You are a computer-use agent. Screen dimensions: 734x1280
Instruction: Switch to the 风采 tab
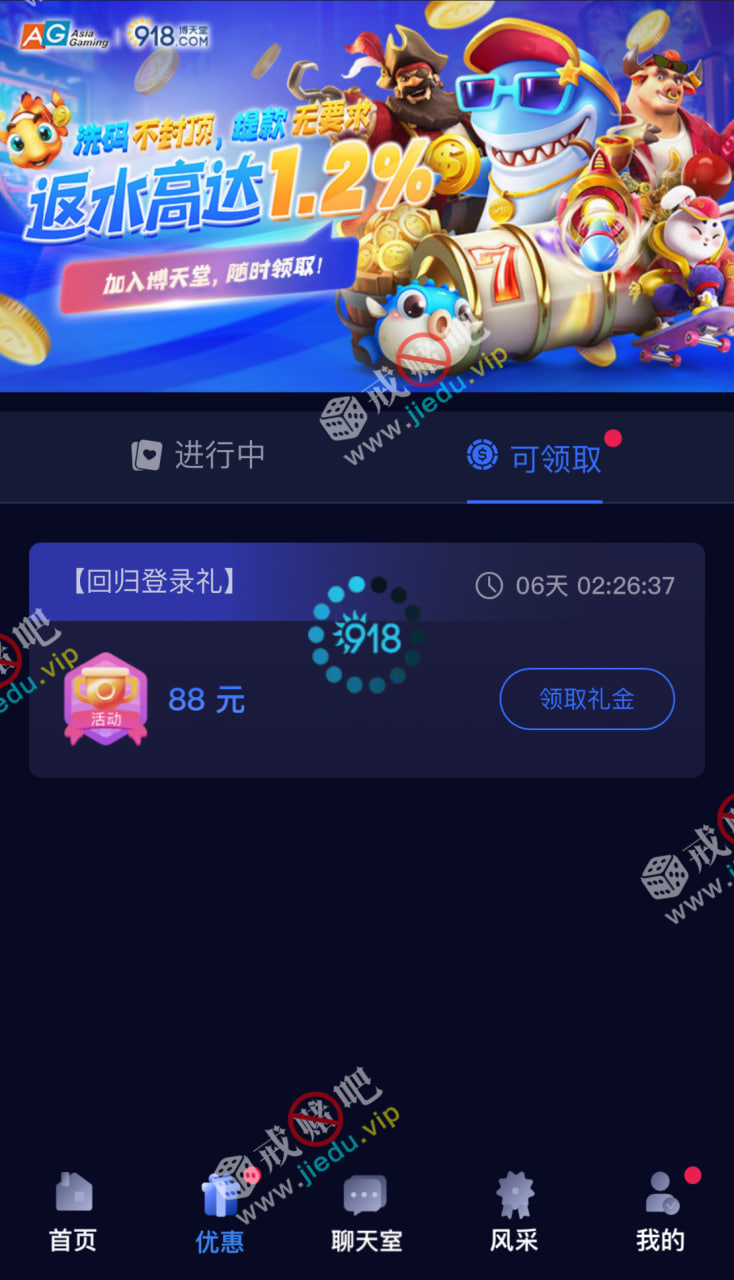point(514,1213)
